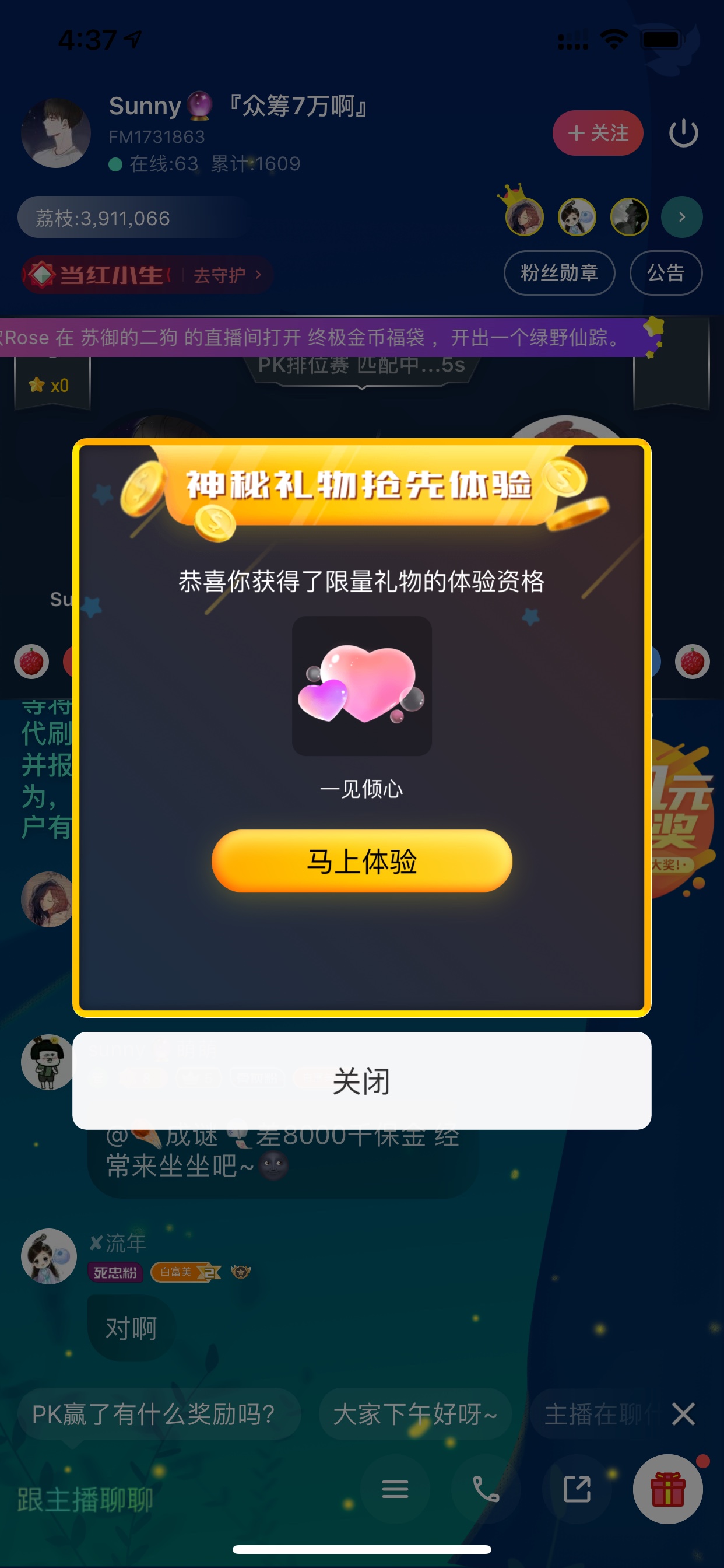Open Sunny's host avatar
This screenshot has height=1568, width=724.
(x=56, y=132)
